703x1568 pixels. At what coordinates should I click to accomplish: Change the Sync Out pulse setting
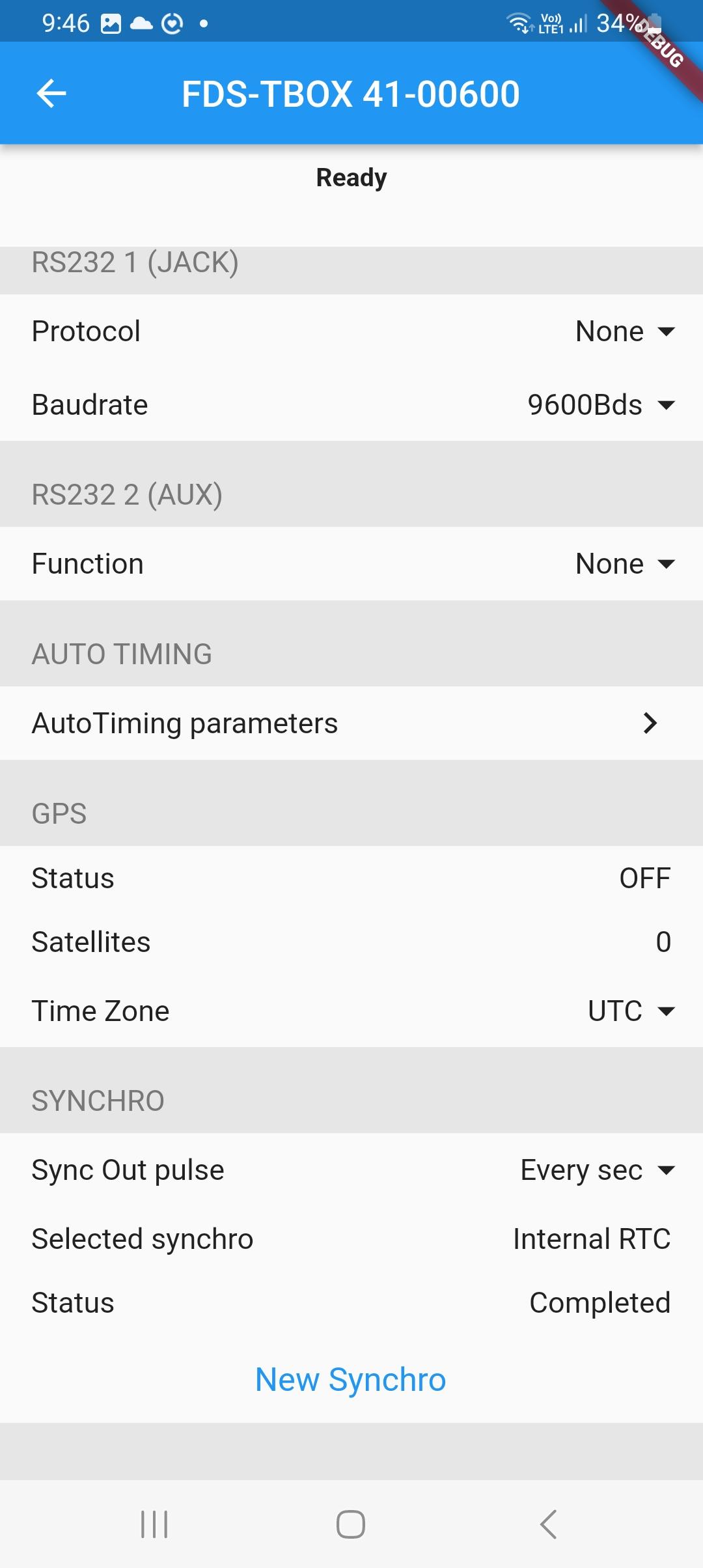[598, 1170]
